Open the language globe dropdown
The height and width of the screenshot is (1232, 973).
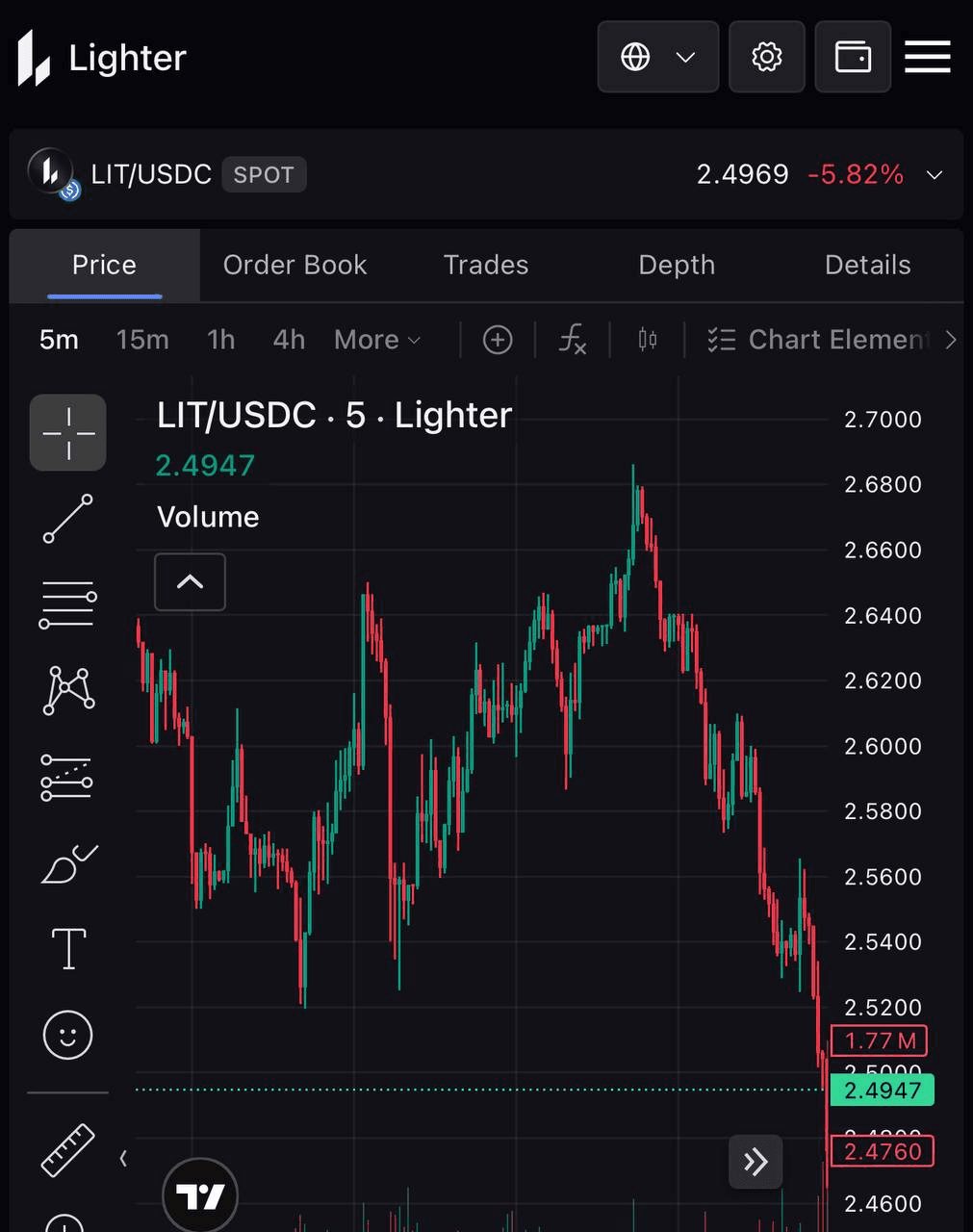(657, 58)
